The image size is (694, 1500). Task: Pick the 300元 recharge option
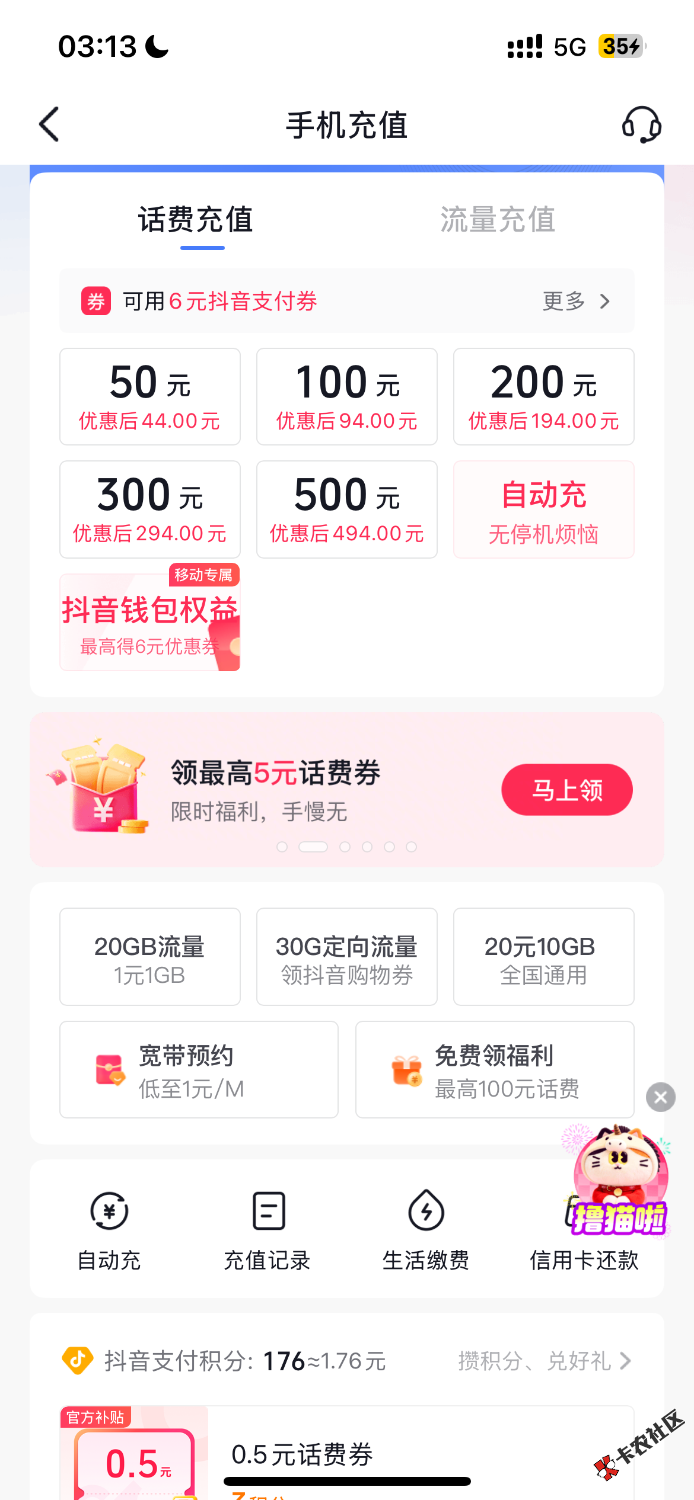coord(150,509)
